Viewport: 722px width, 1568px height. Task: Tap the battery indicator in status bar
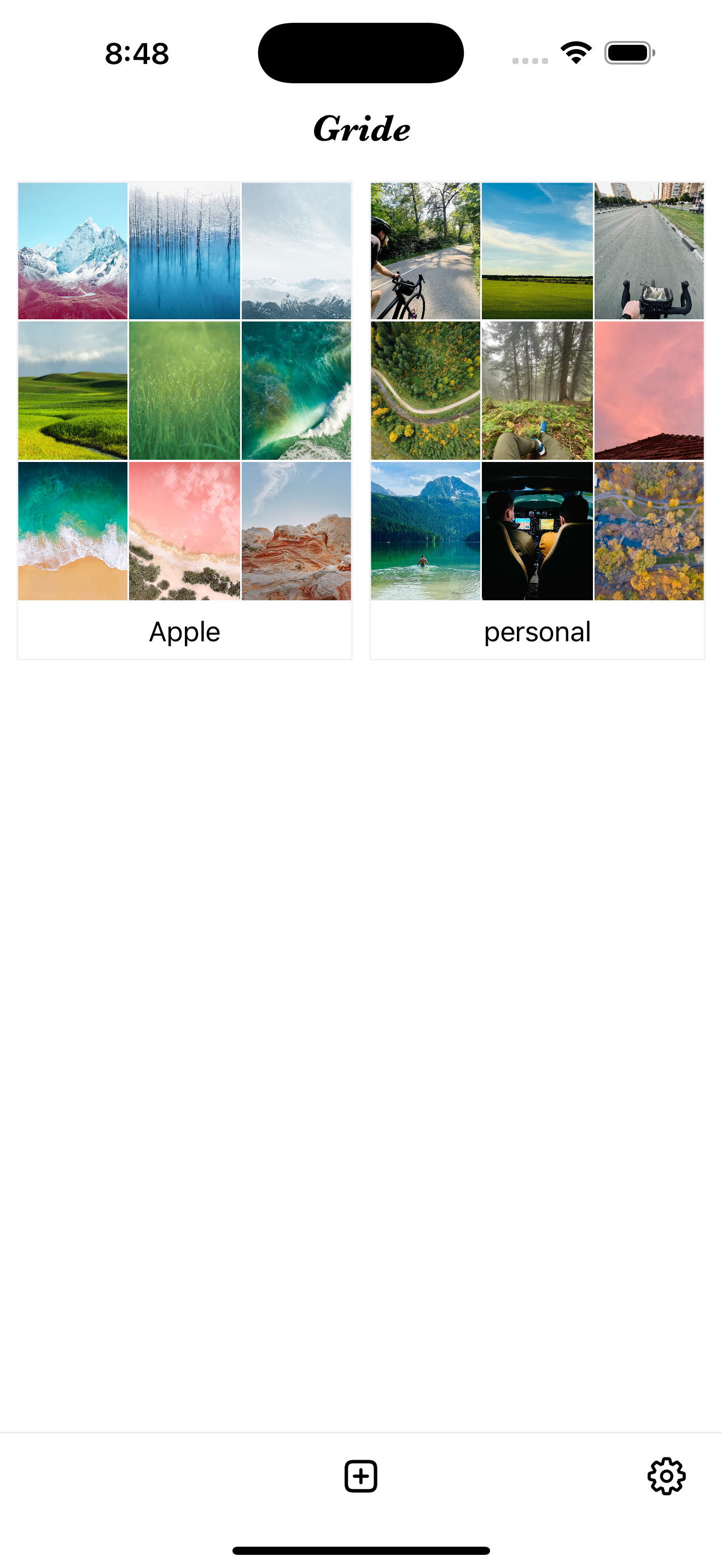click(627, 54)
